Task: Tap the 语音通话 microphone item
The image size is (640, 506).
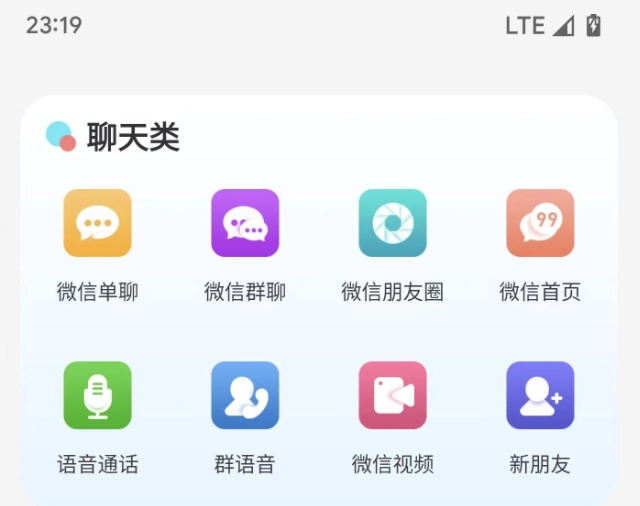Action: pyautogui.click(x=97, y=395)
